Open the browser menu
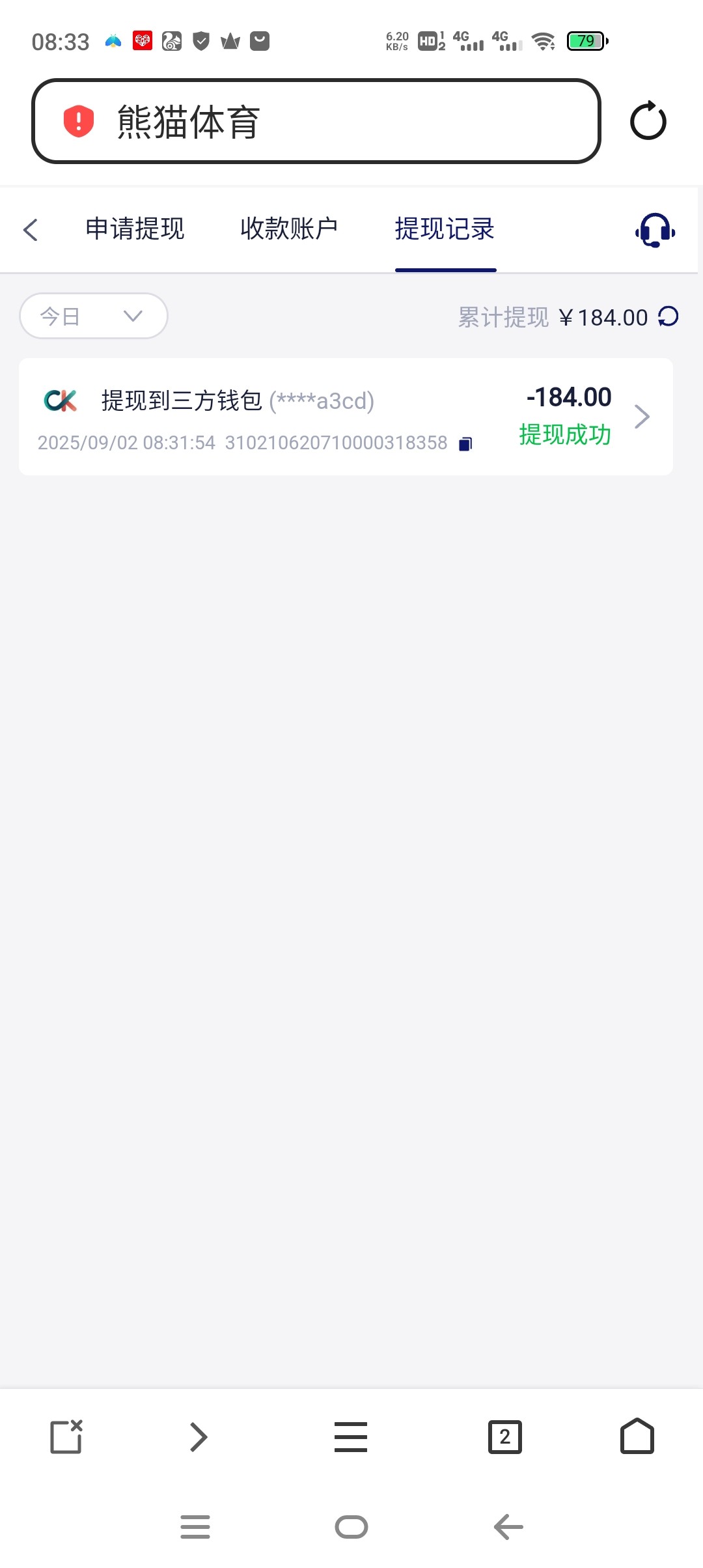The height and width of the screenshot is (1568, 703). (351, 1436)
